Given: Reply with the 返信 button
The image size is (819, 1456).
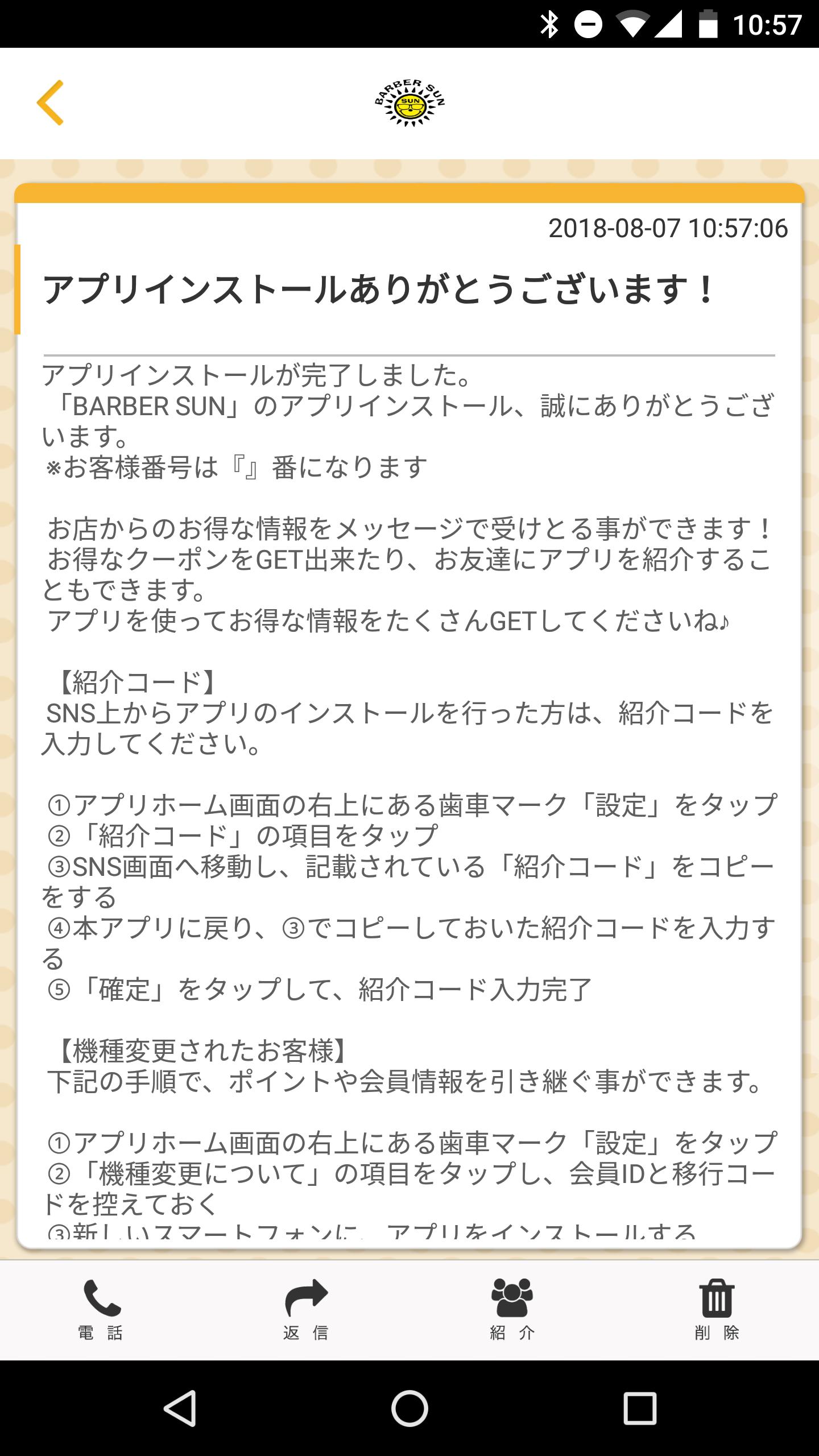Looking at the screenshot, I should click(x=306, y=1310).
